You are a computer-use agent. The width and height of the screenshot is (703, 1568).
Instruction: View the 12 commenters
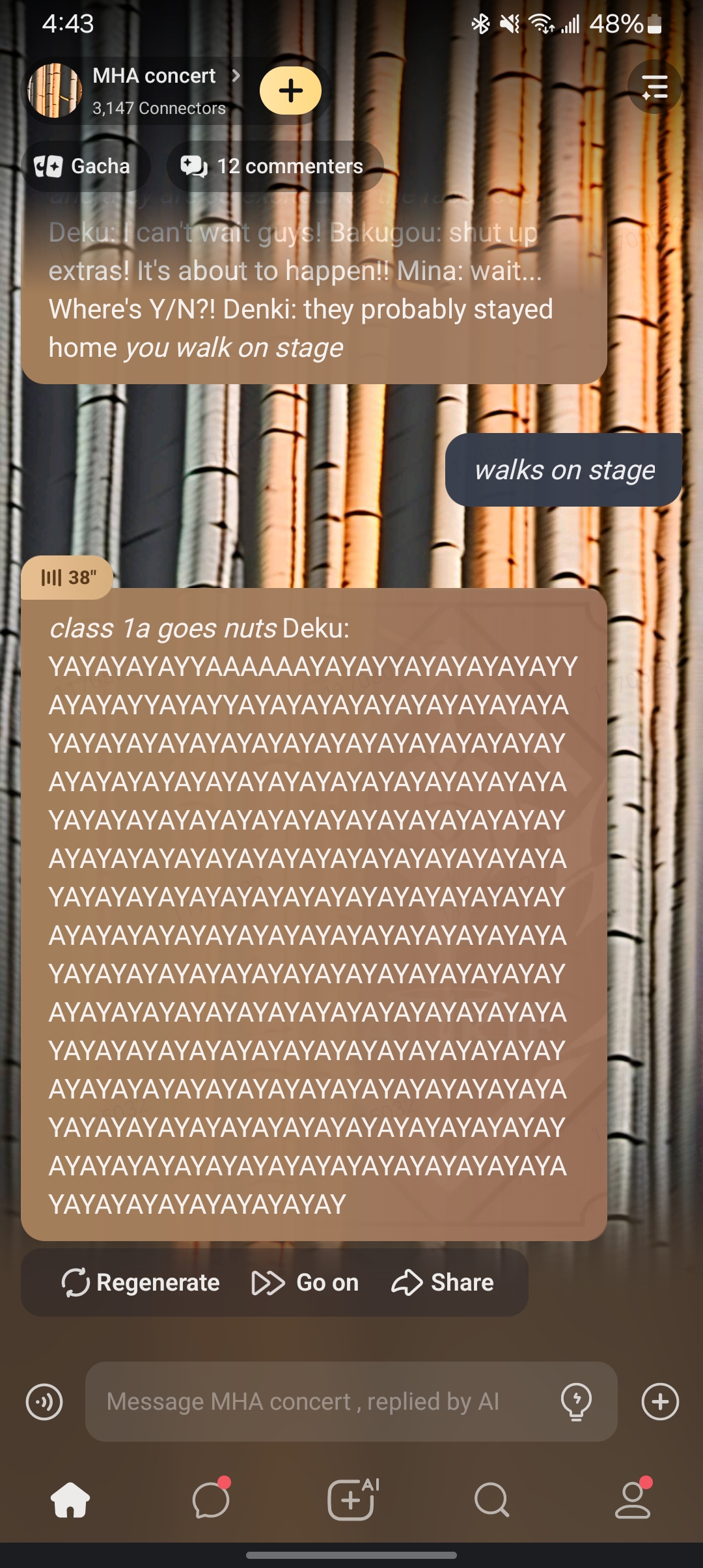click(275, 167)
